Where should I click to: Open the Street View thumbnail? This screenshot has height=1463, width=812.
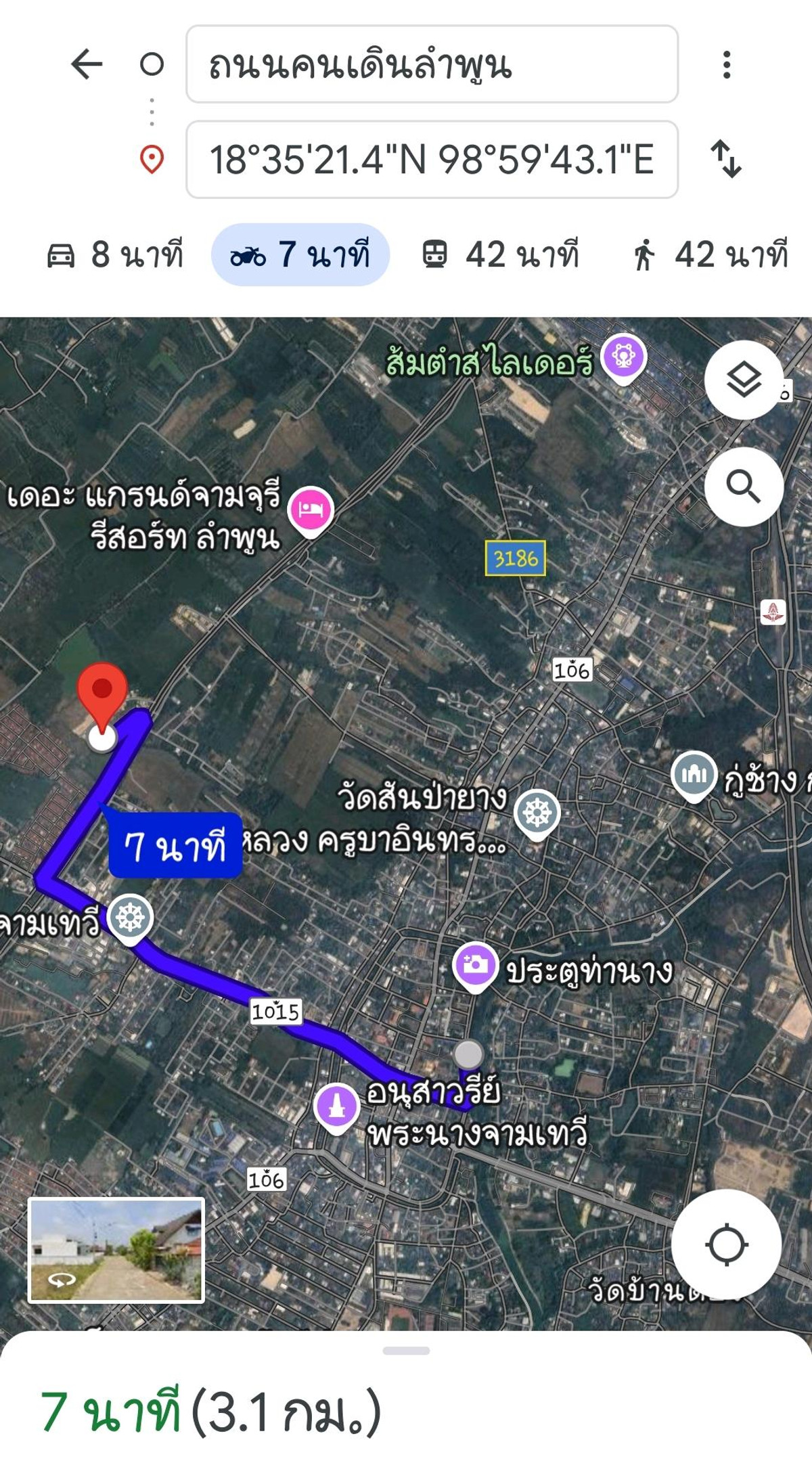pos(116,1250)
